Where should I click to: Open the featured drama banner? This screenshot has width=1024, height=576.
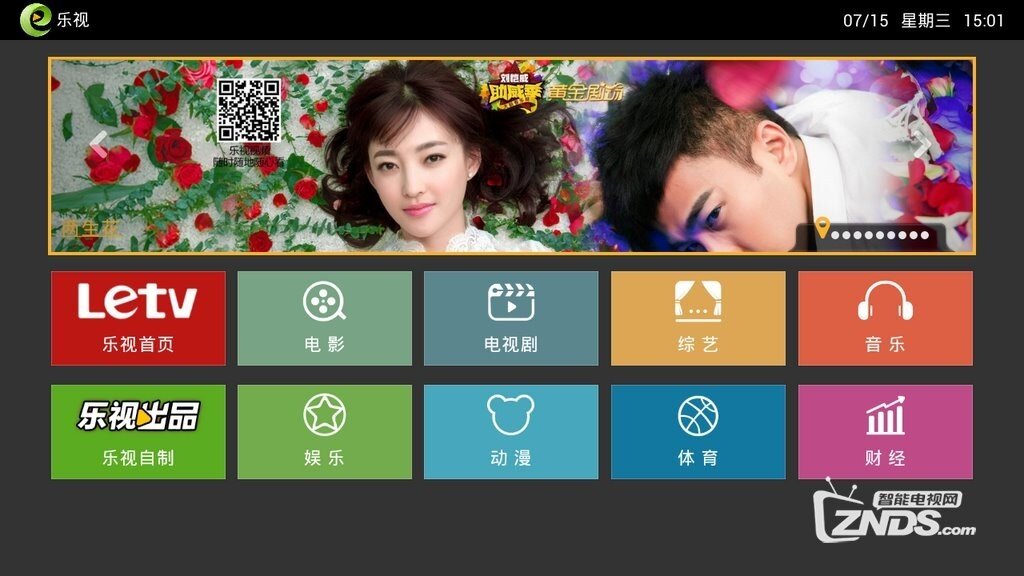511,155
